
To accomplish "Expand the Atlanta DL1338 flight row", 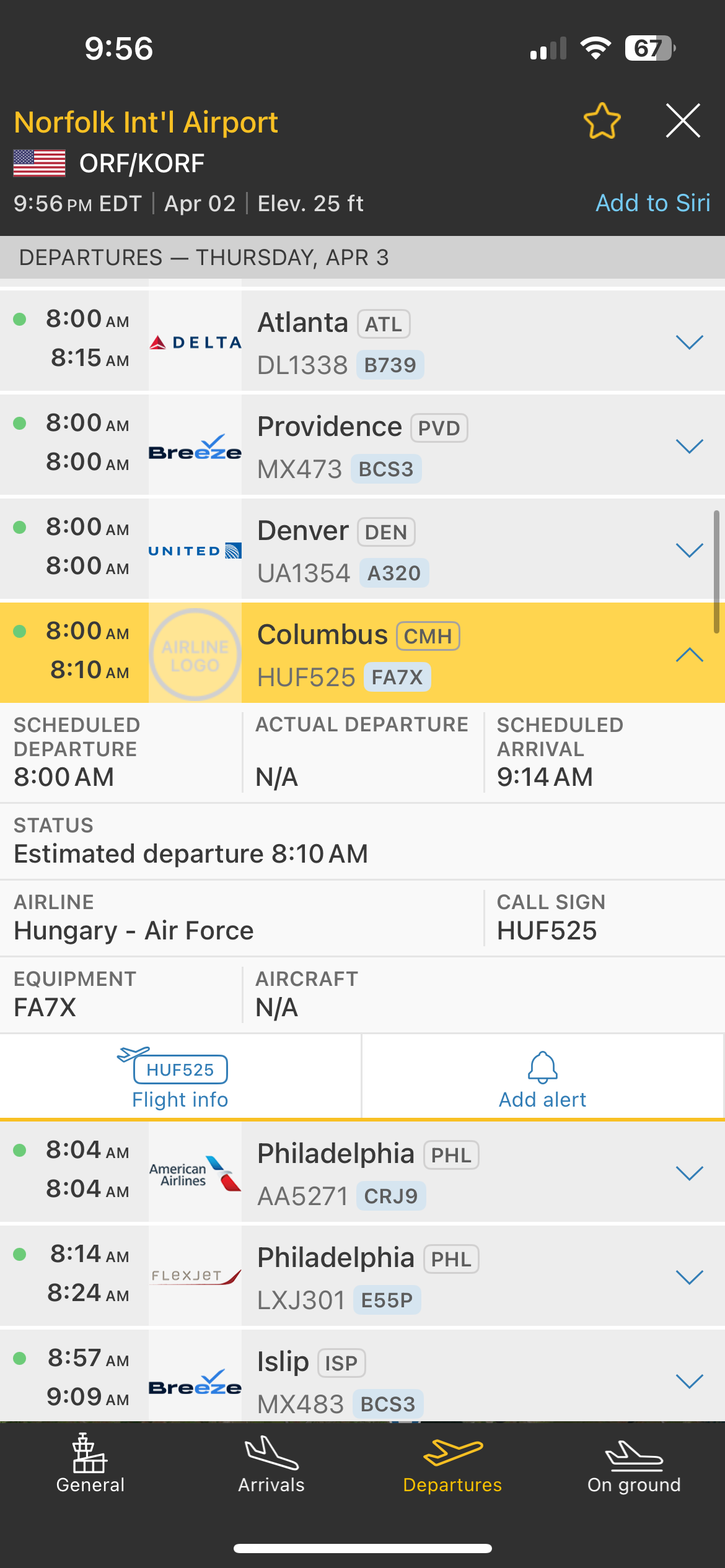I will coord(689,342).
